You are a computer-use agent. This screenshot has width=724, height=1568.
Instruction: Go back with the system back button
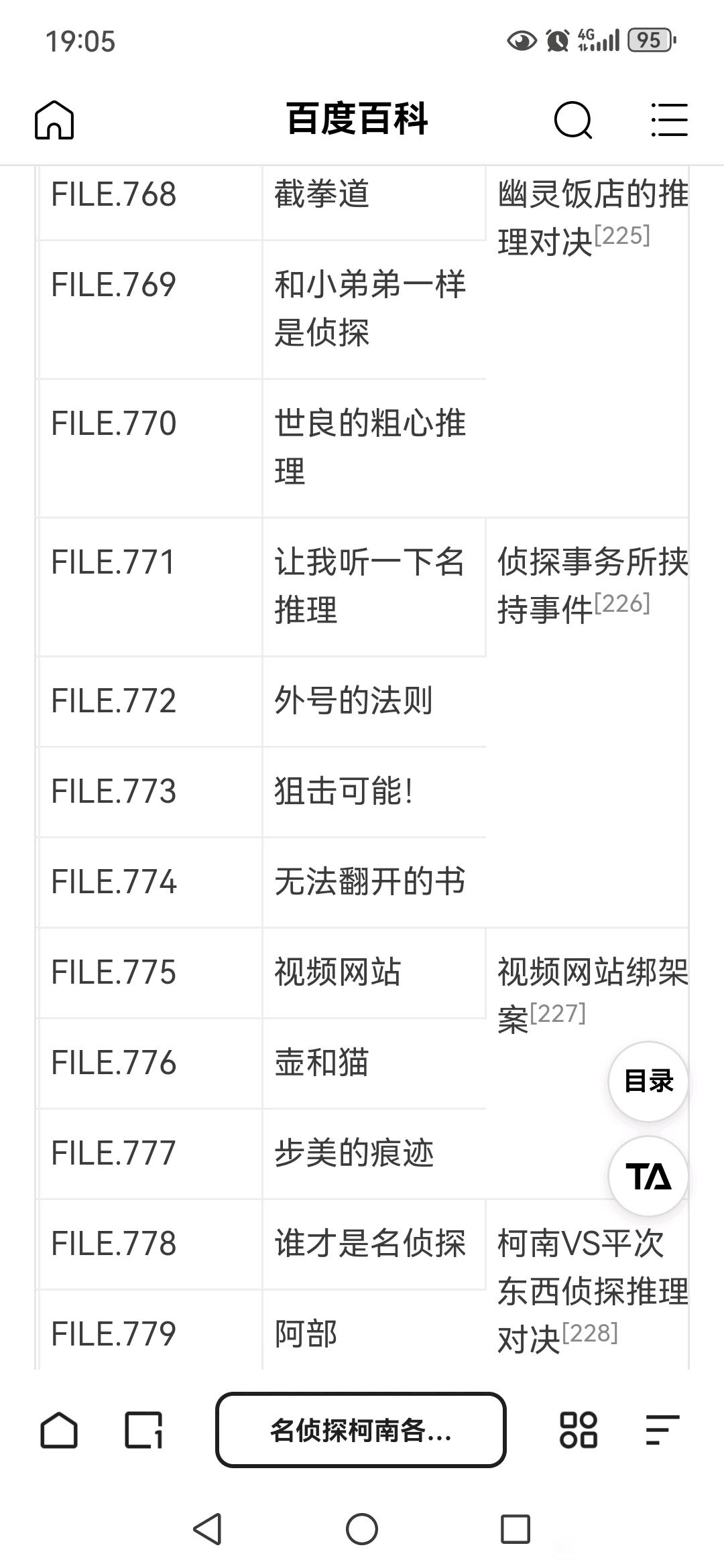pyautogui.click(x=207, y=1529)
